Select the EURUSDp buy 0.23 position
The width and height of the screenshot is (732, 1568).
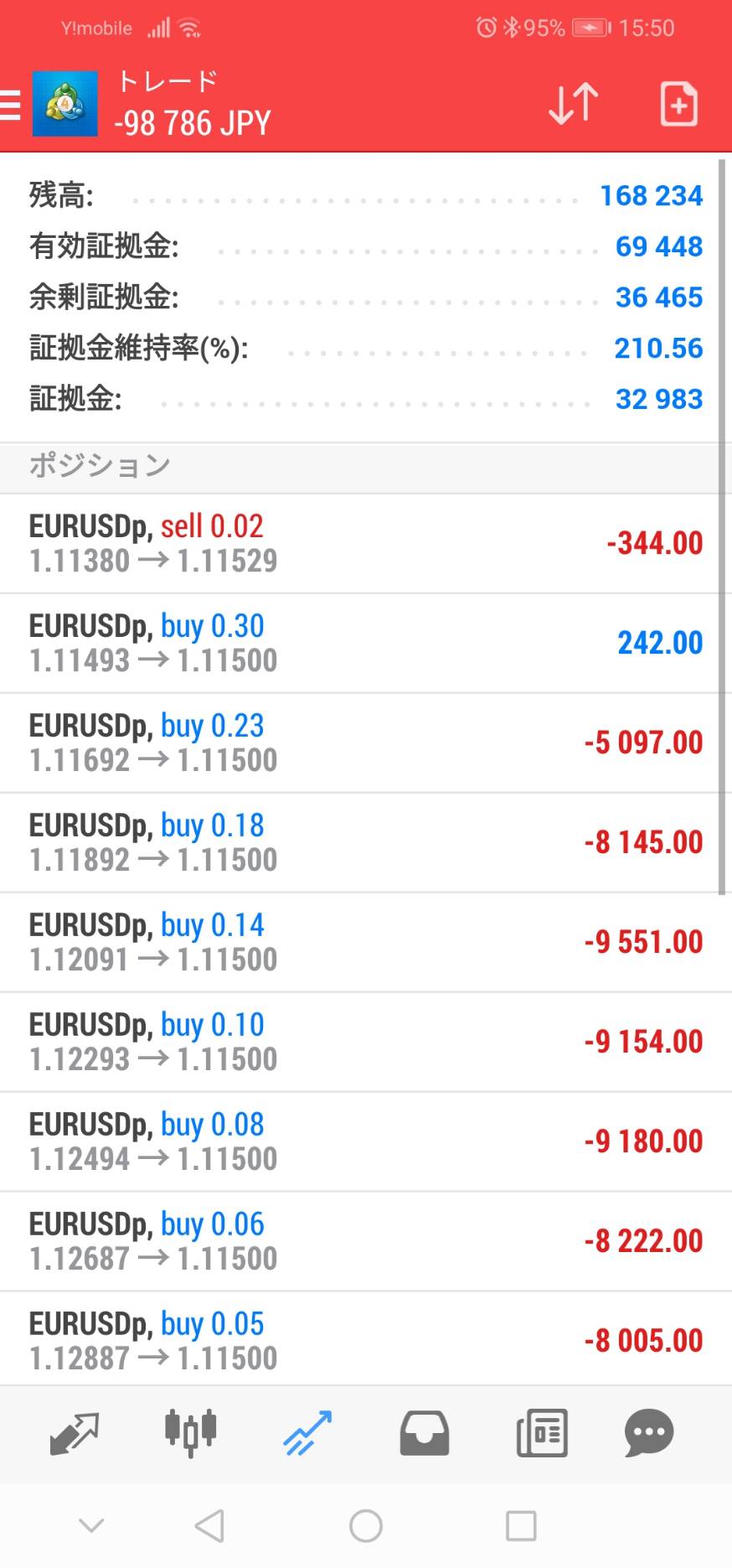pyautogui.click(x=366, y=743)
